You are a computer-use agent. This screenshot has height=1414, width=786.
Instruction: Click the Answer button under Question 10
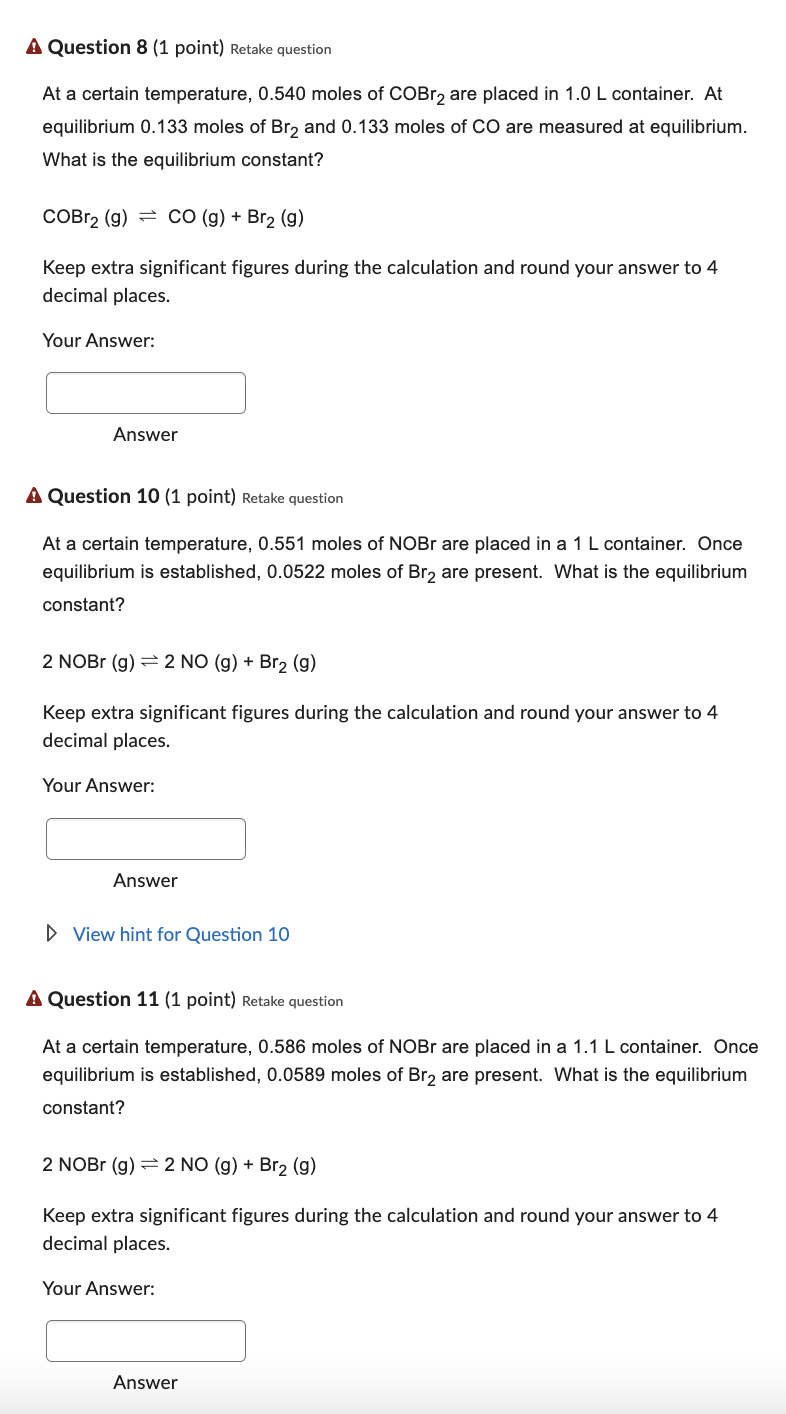coord(145,880)
